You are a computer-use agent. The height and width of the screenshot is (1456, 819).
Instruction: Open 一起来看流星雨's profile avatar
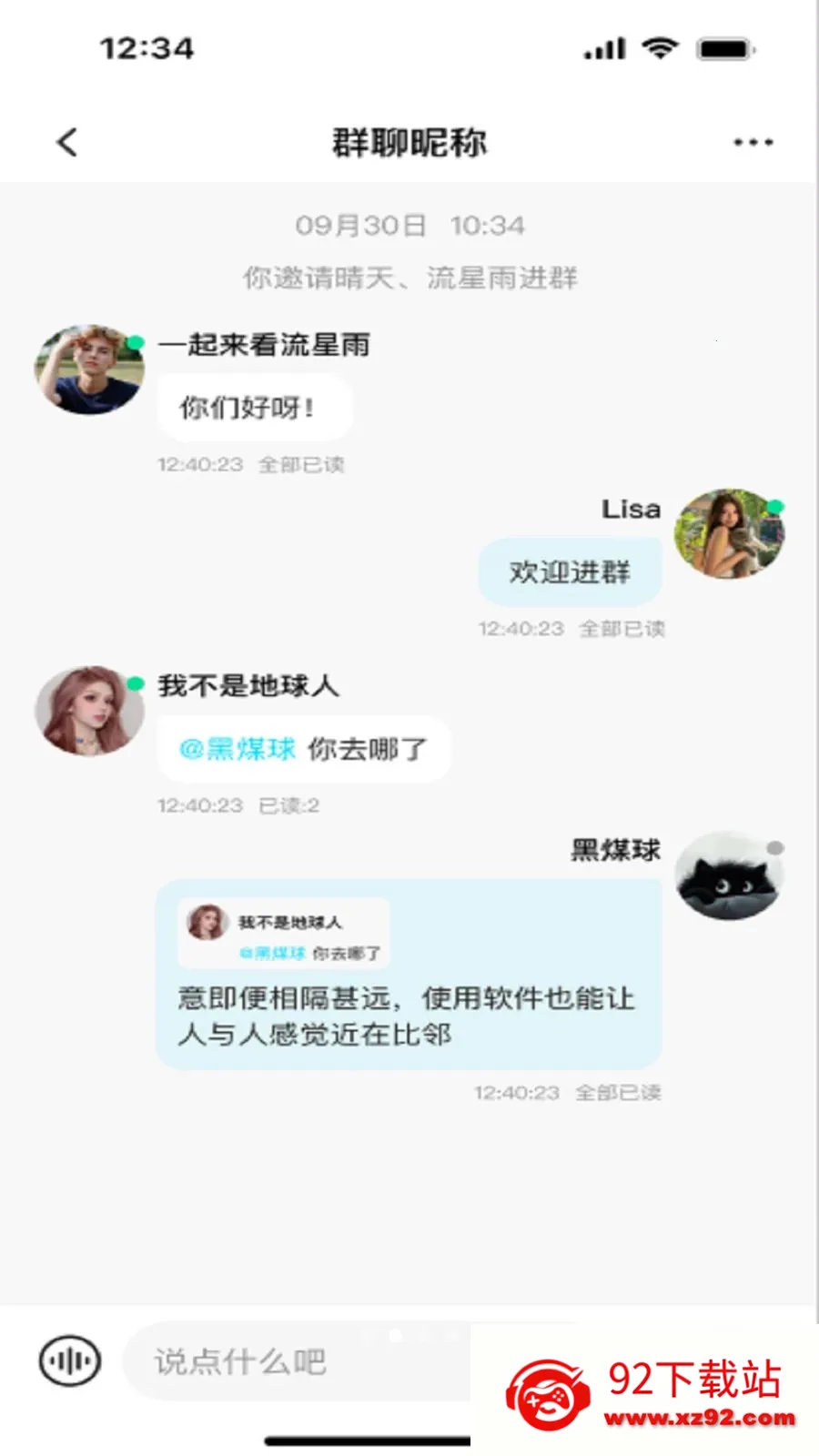pos(89,369)
